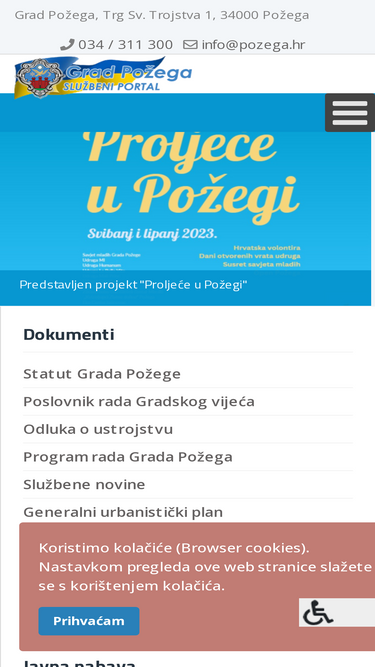Screen dimensions: 375x667
Task: Accept cookies with Prihvaćam button
Action: tap(89, 621)
